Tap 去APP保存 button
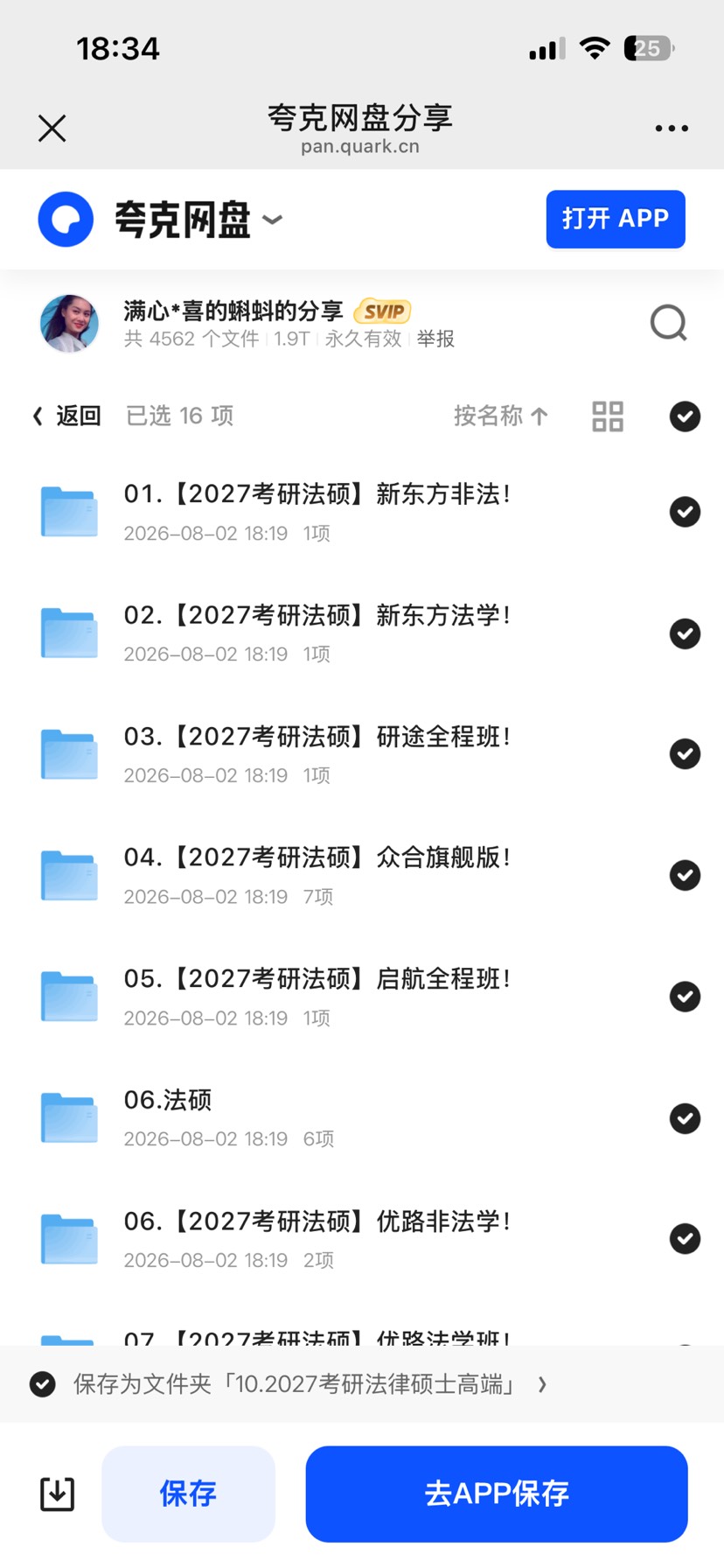 point(497,1494)
